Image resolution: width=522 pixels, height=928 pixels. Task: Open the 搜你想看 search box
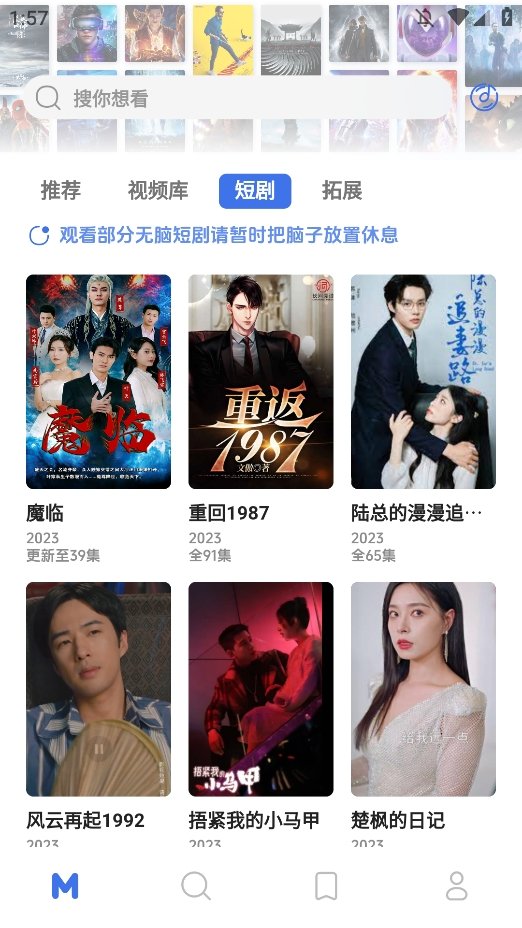tap(238, 98)
